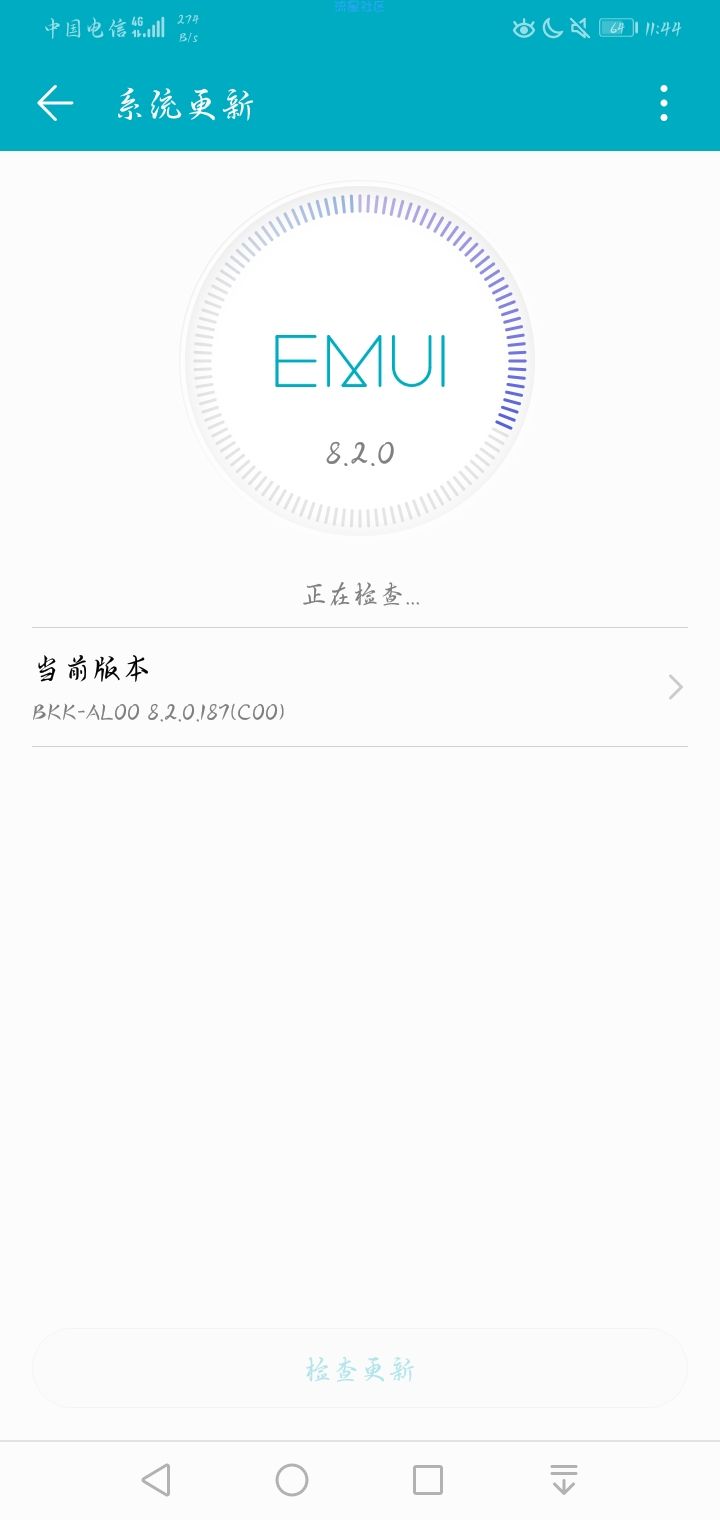Go back from 系统更新 screen
The height and width of the screenshot is (1520, 720).
[55, 103]
